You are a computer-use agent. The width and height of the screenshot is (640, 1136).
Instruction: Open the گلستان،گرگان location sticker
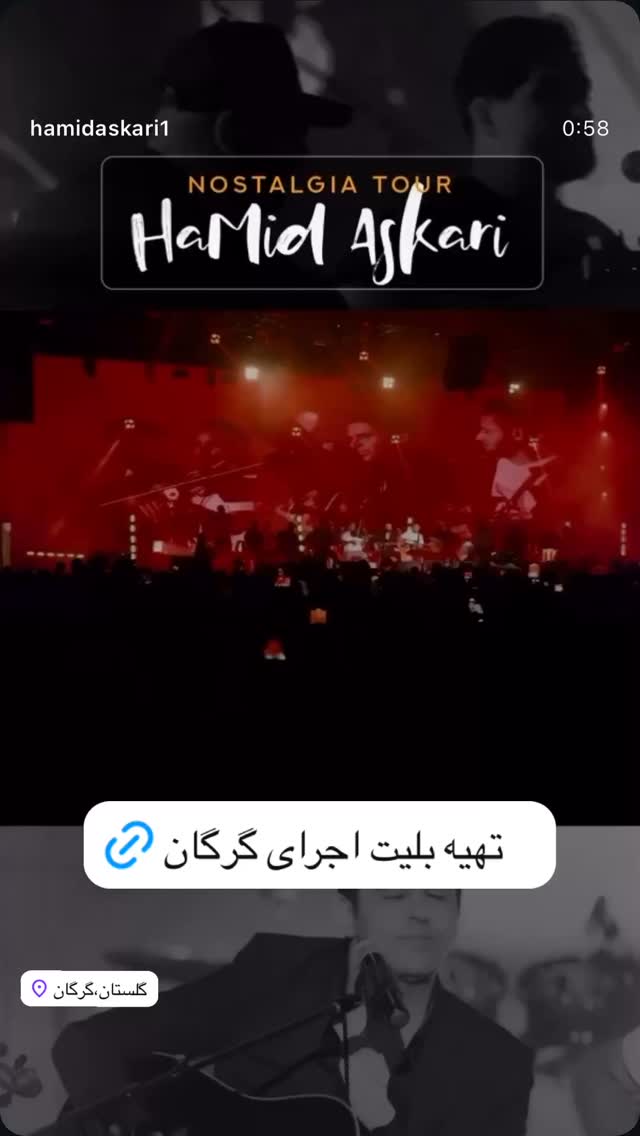[89, 989]
